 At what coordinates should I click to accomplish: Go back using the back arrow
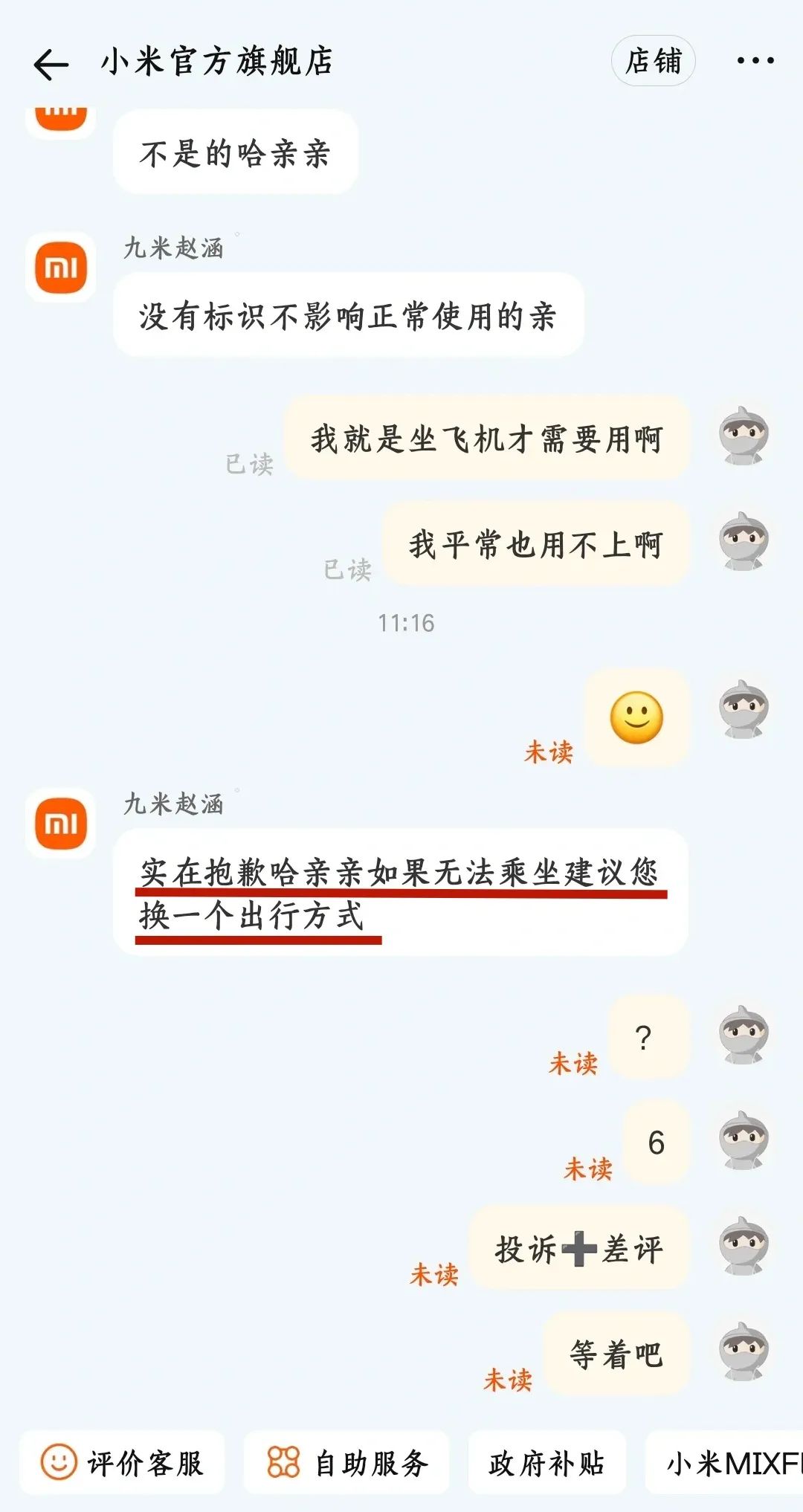click(x=51, y=64)
